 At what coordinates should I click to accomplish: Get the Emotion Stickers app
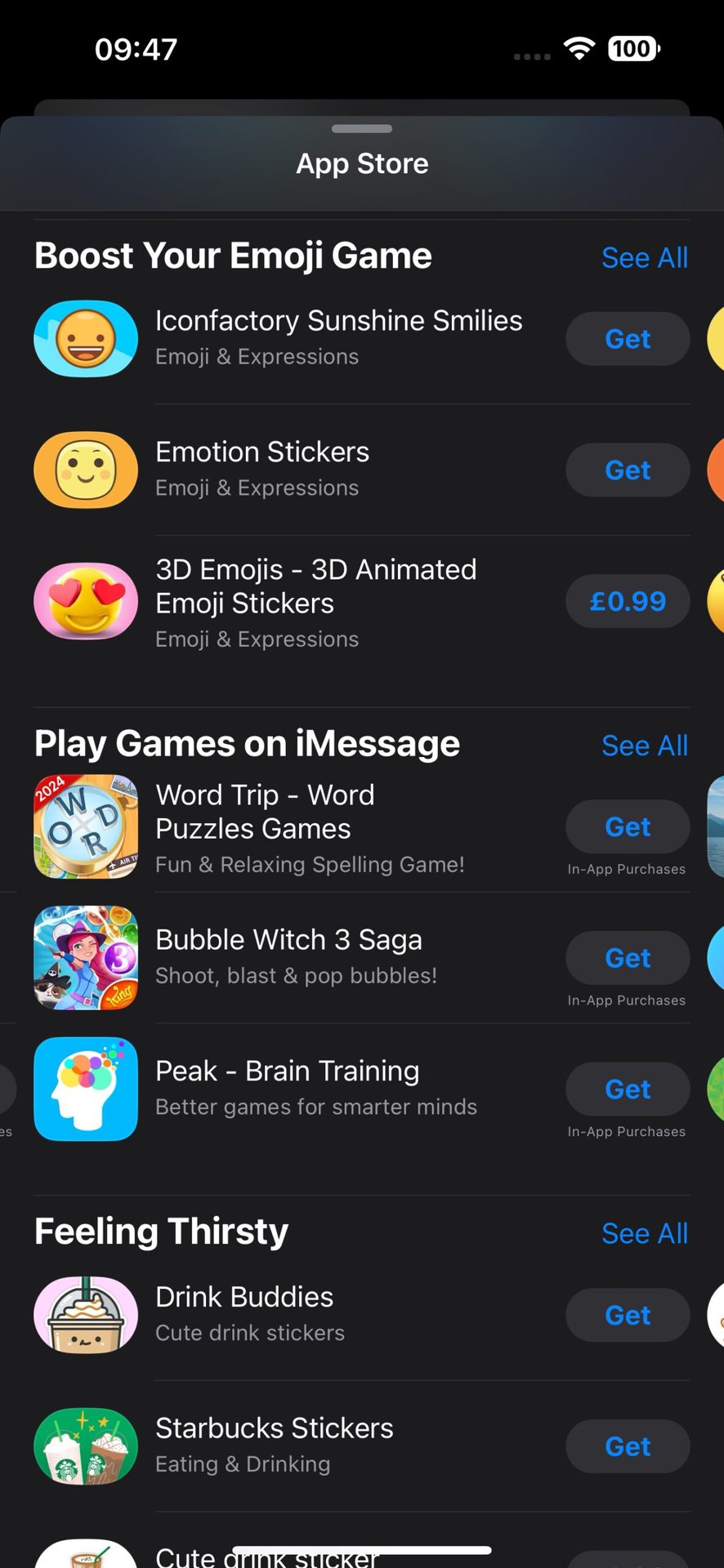click(628, 470)
